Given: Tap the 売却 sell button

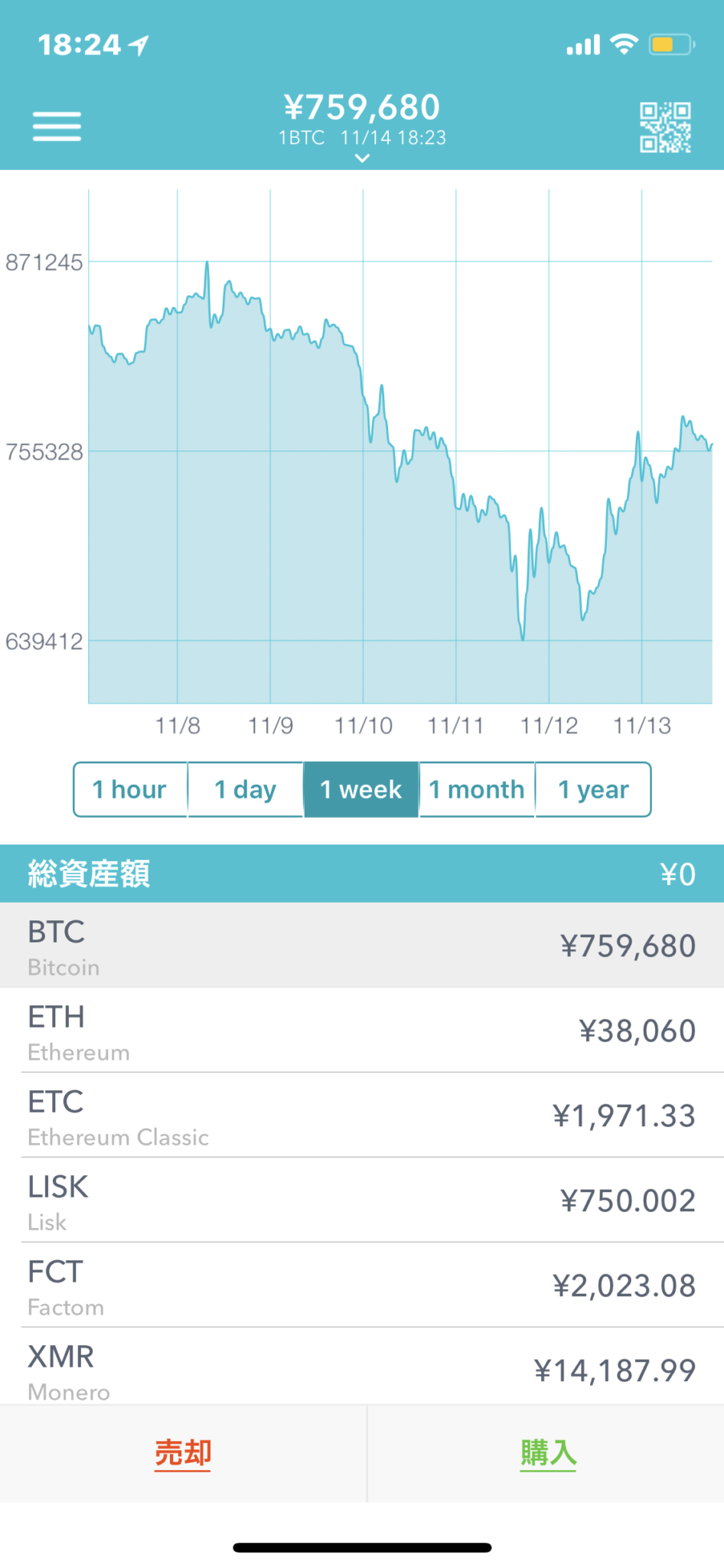Looking at the screenshot, I should (183, 1453).
